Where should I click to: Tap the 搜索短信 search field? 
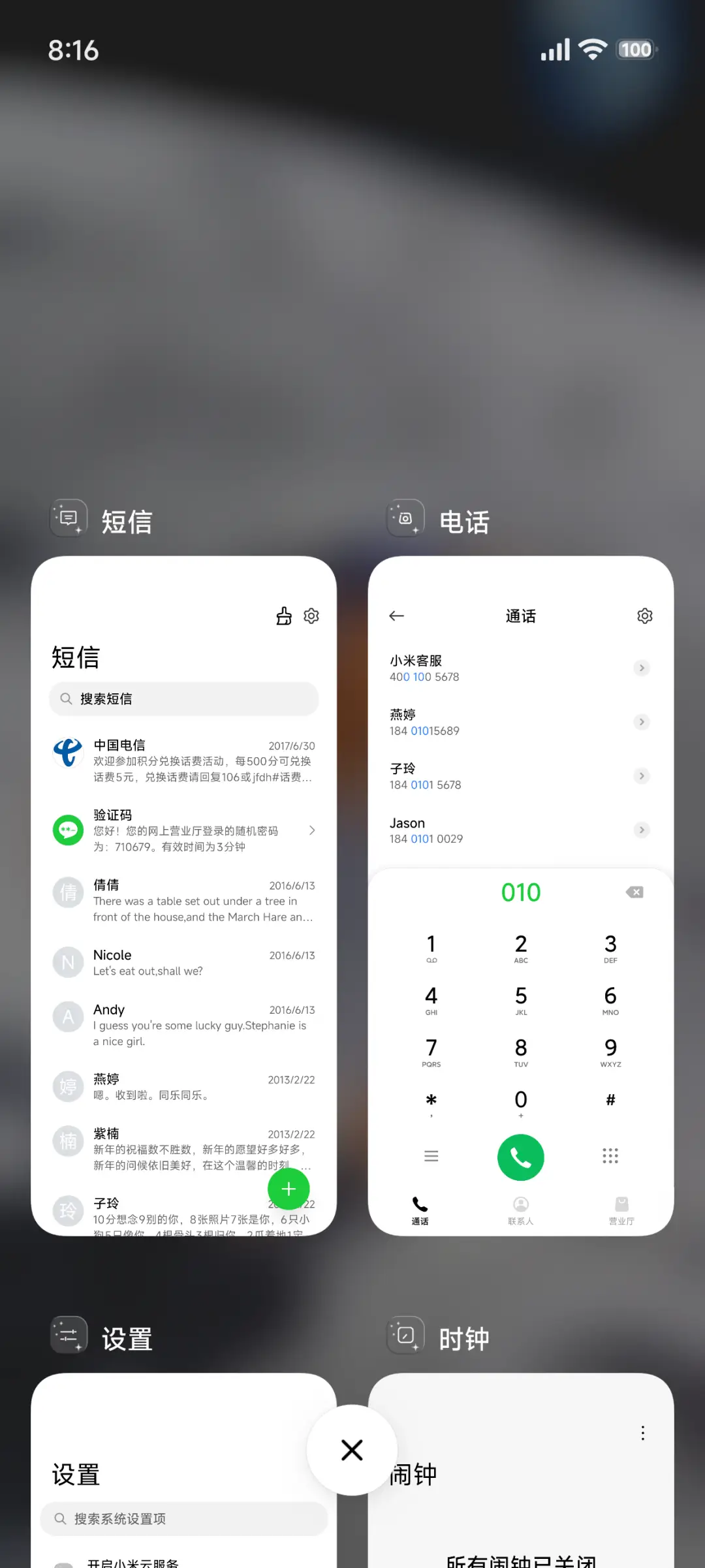(183, 698)
